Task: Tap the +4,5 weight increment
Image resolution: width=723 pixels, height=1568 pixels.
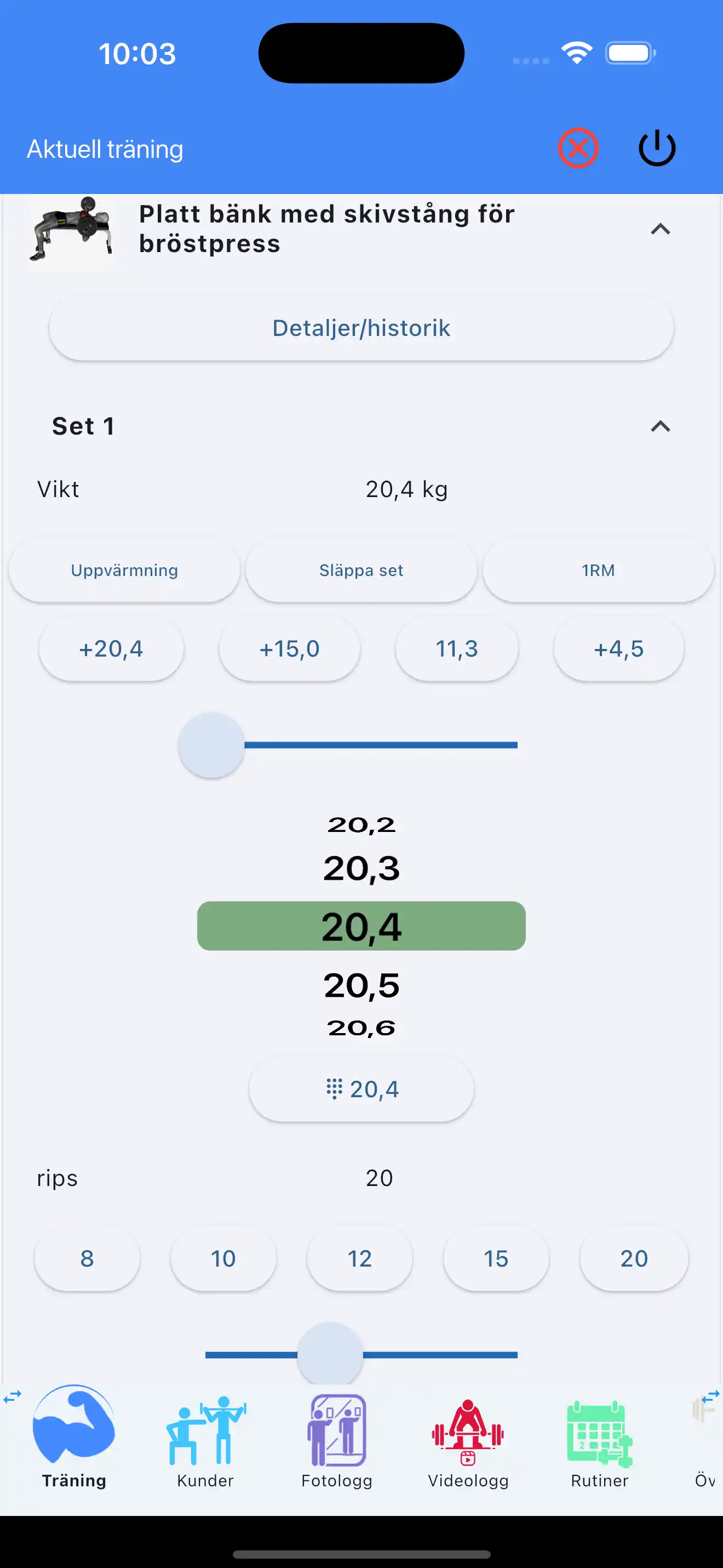Action: point(619,648)
